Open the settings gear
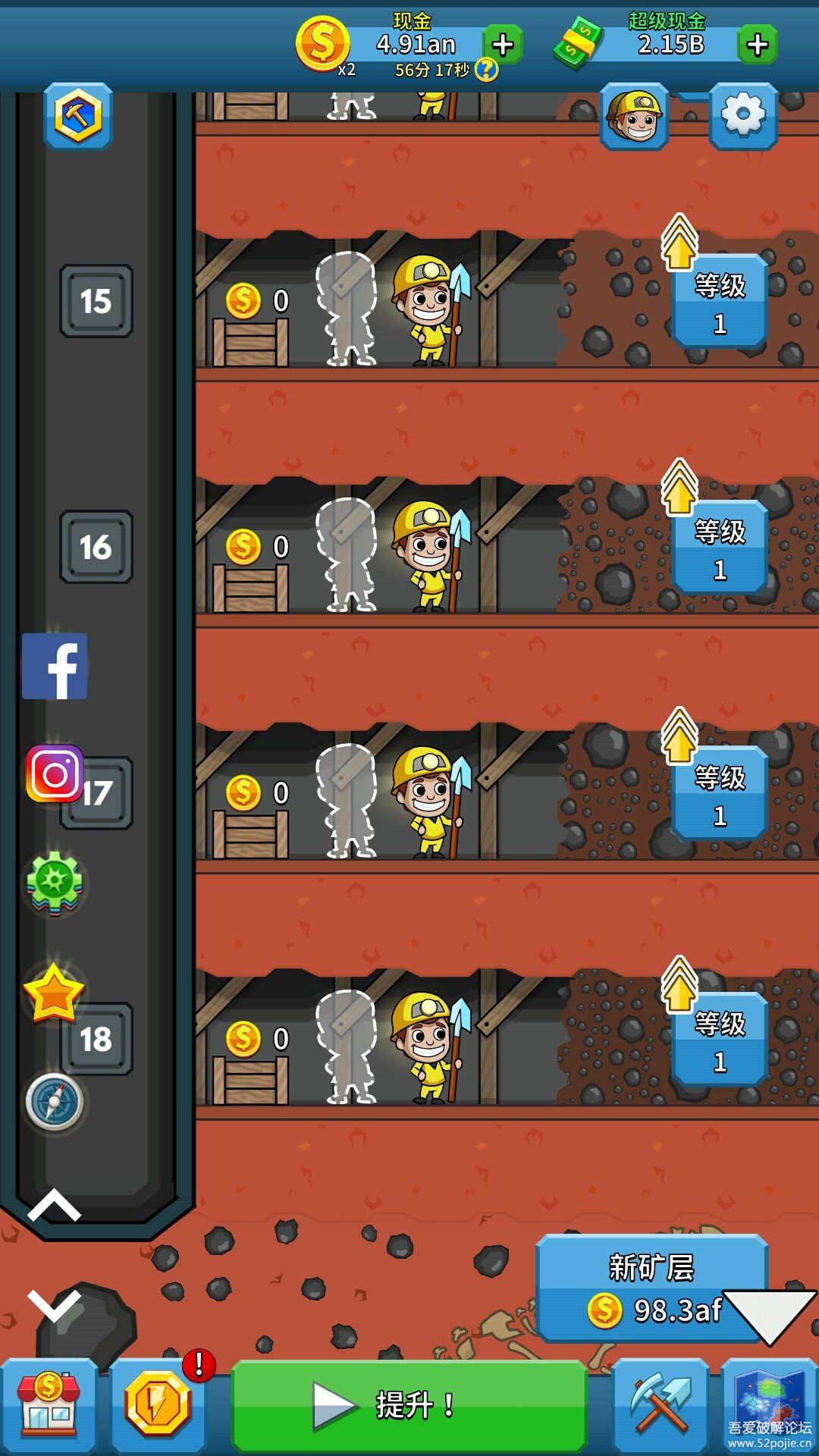Viewport: 819px width, 1456px height. 742,116
